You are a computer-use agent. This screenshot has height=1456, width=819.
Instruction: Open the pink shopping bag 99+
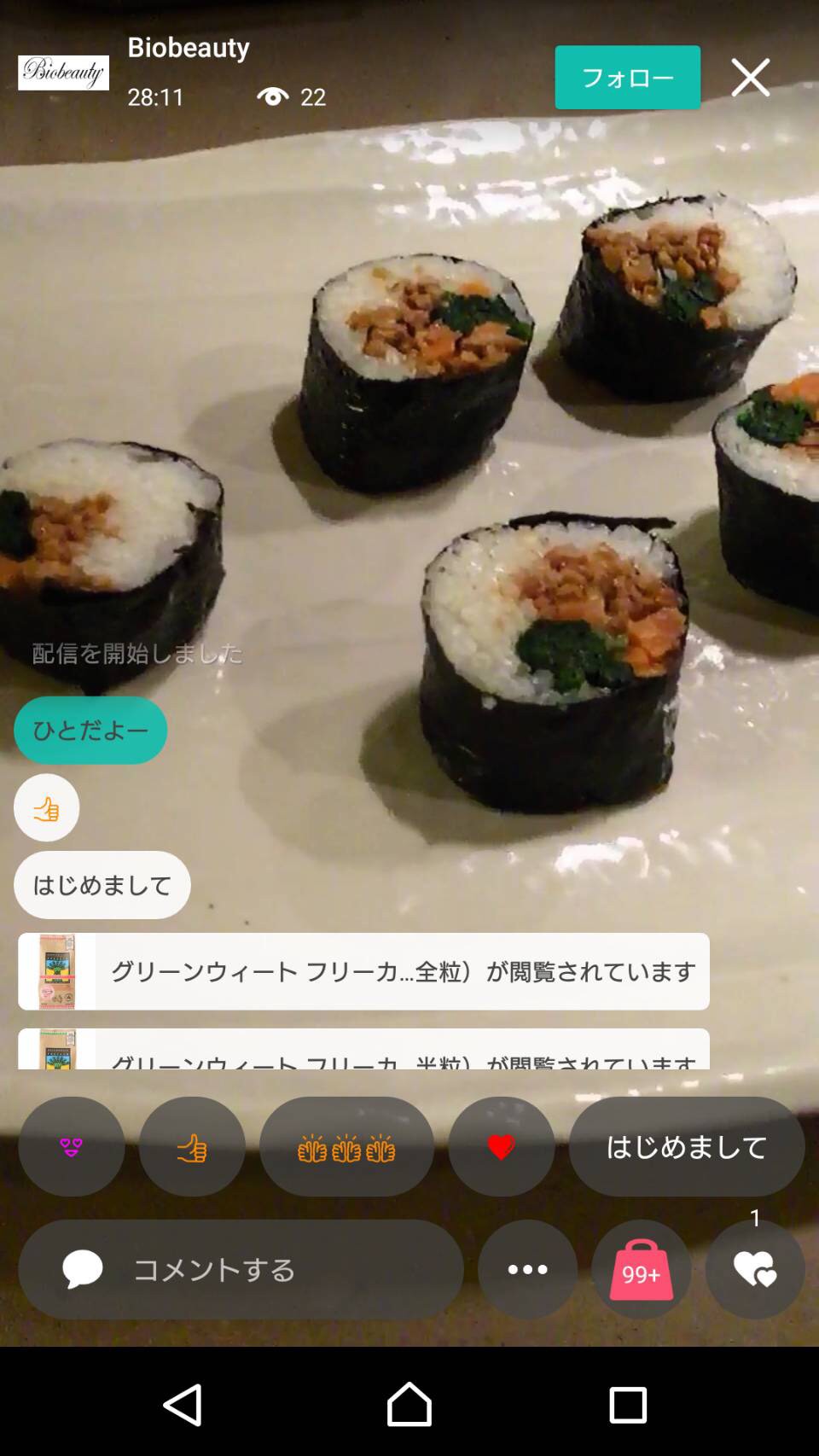pos(641,1269)
